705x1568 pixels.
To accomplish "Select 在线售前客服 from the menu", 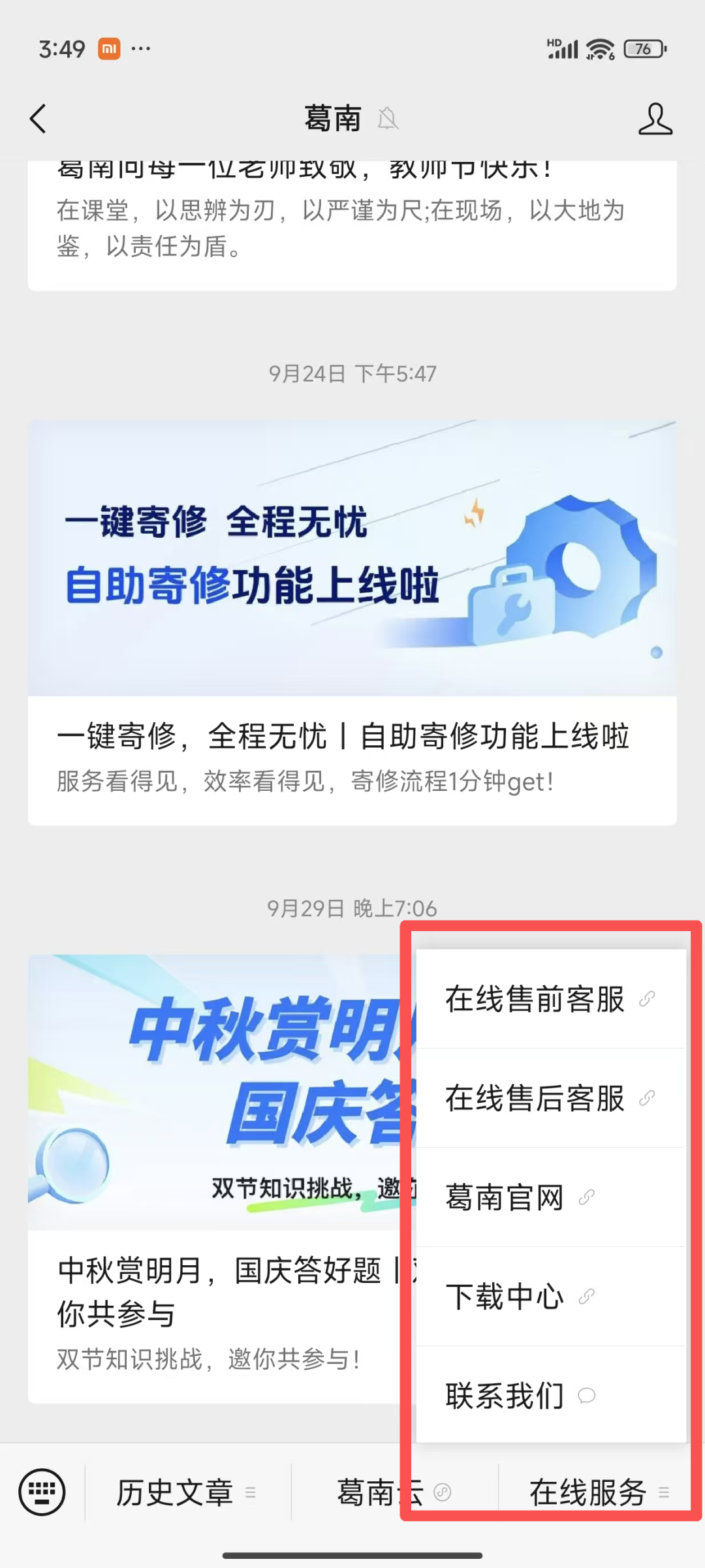I will click(x=551, y=999).
